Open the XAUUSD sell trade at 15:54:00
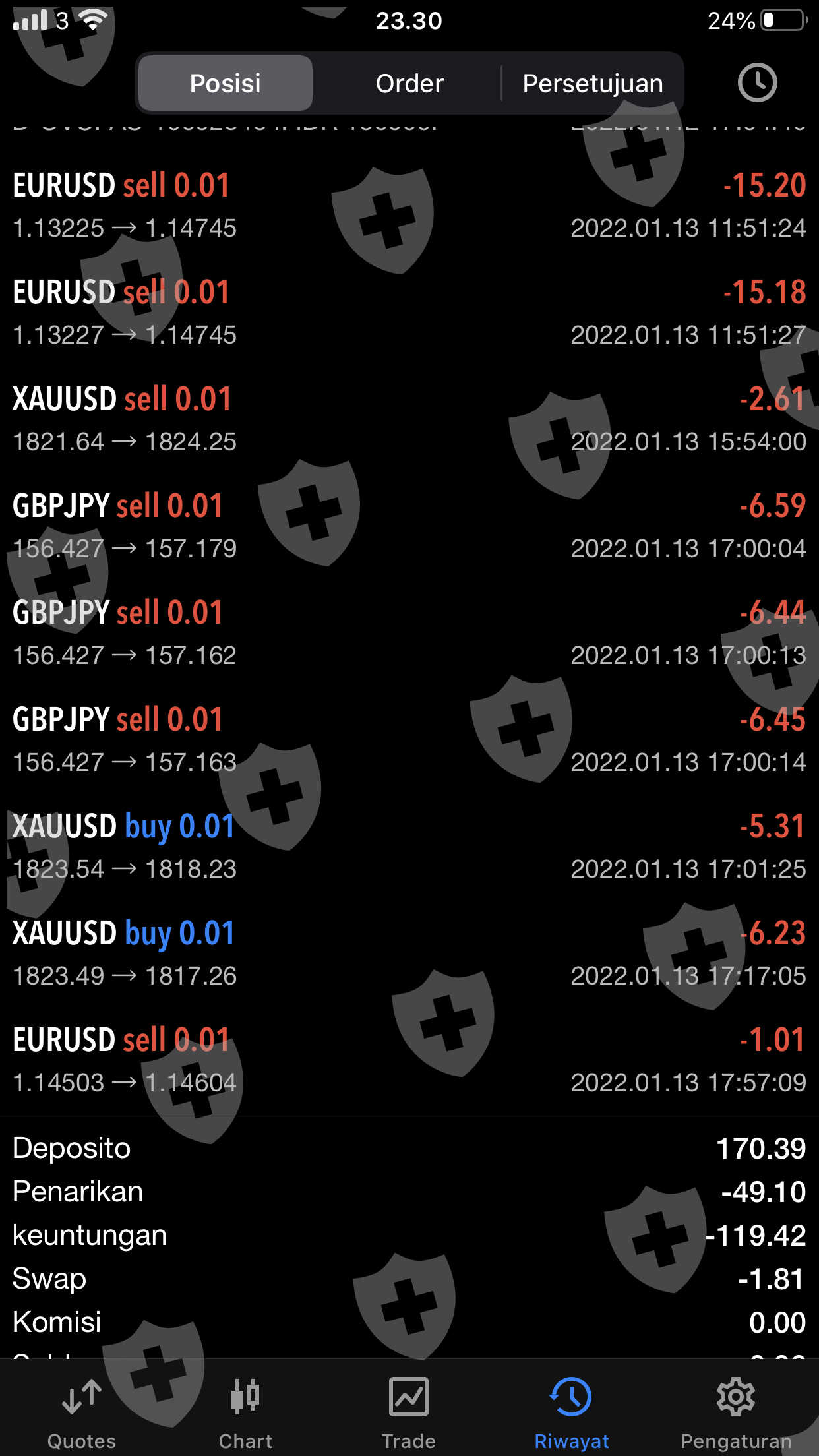Image resolution: width=819 pixels, height=1456 pixels. click(409, 419)
